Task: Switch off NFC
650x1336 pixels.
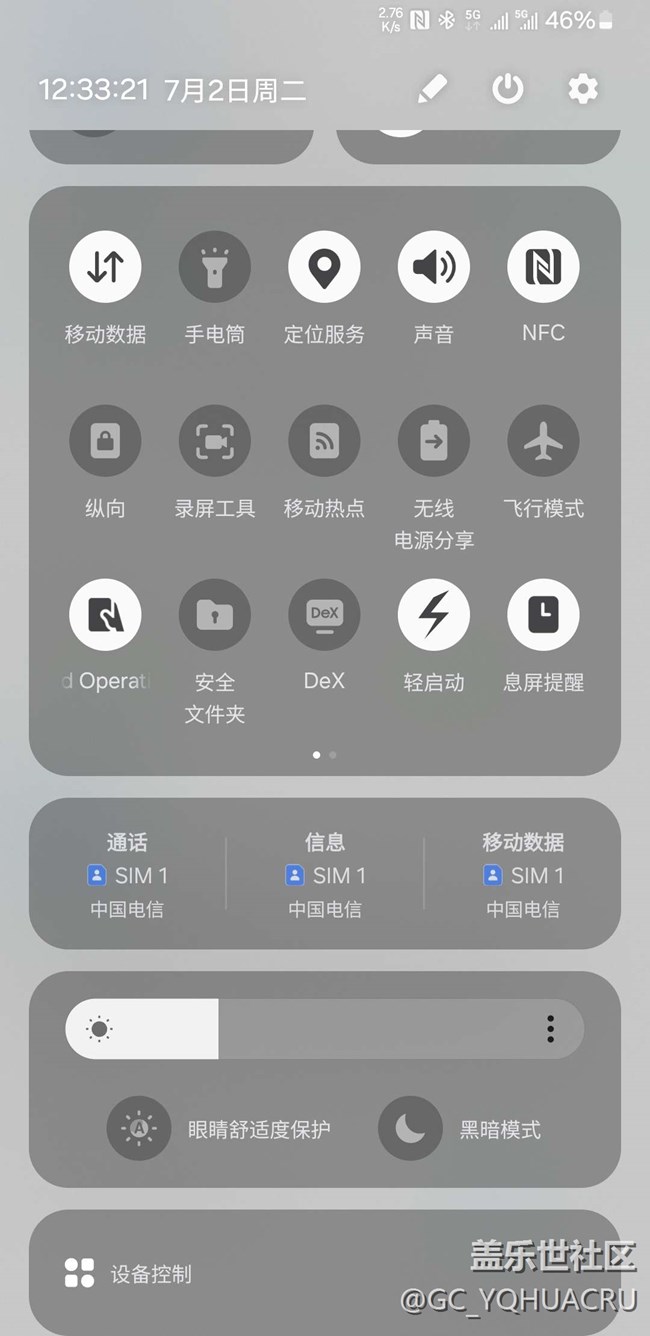Action: 543,267
